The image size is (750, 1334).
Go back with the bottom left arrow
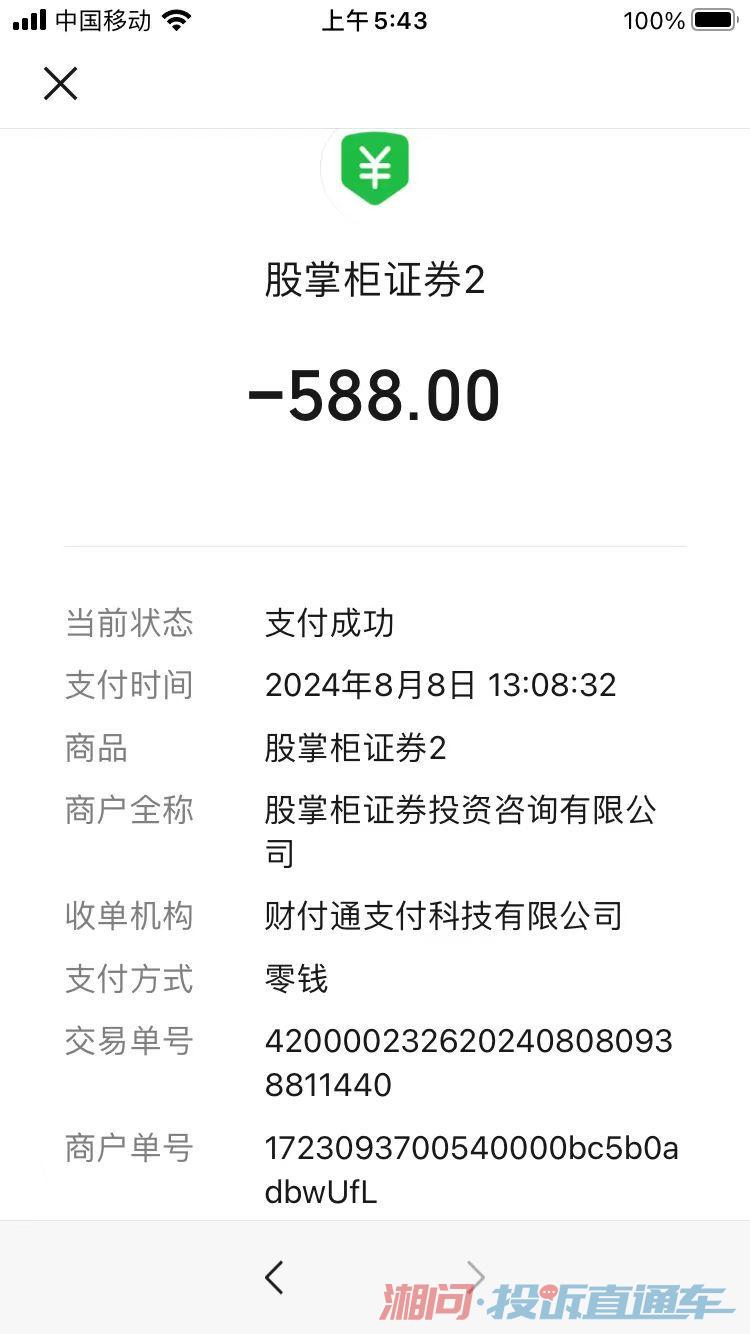pyautogui.click(x=274, y=1277)
